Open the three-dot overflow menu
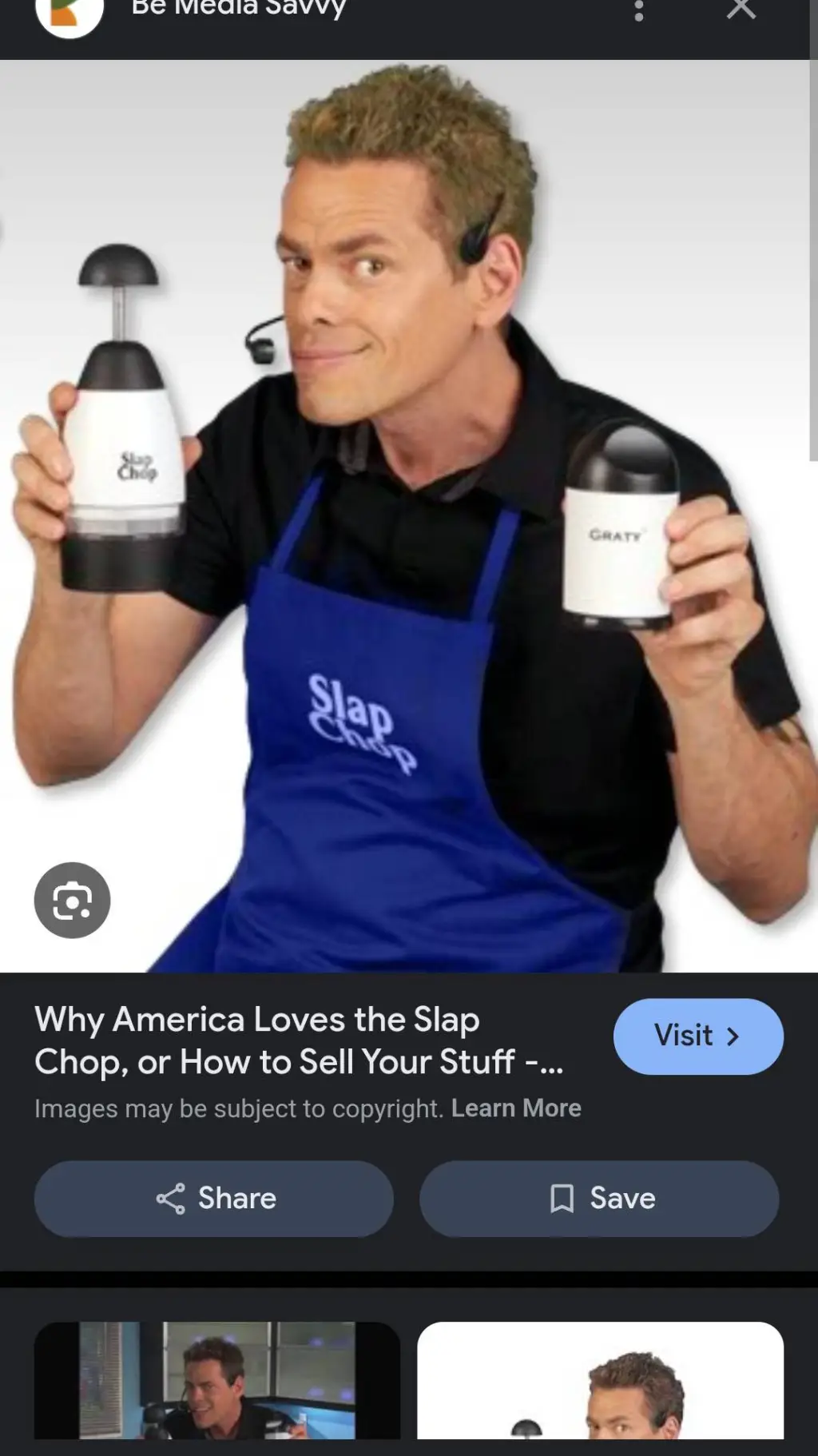 point(638,10)
